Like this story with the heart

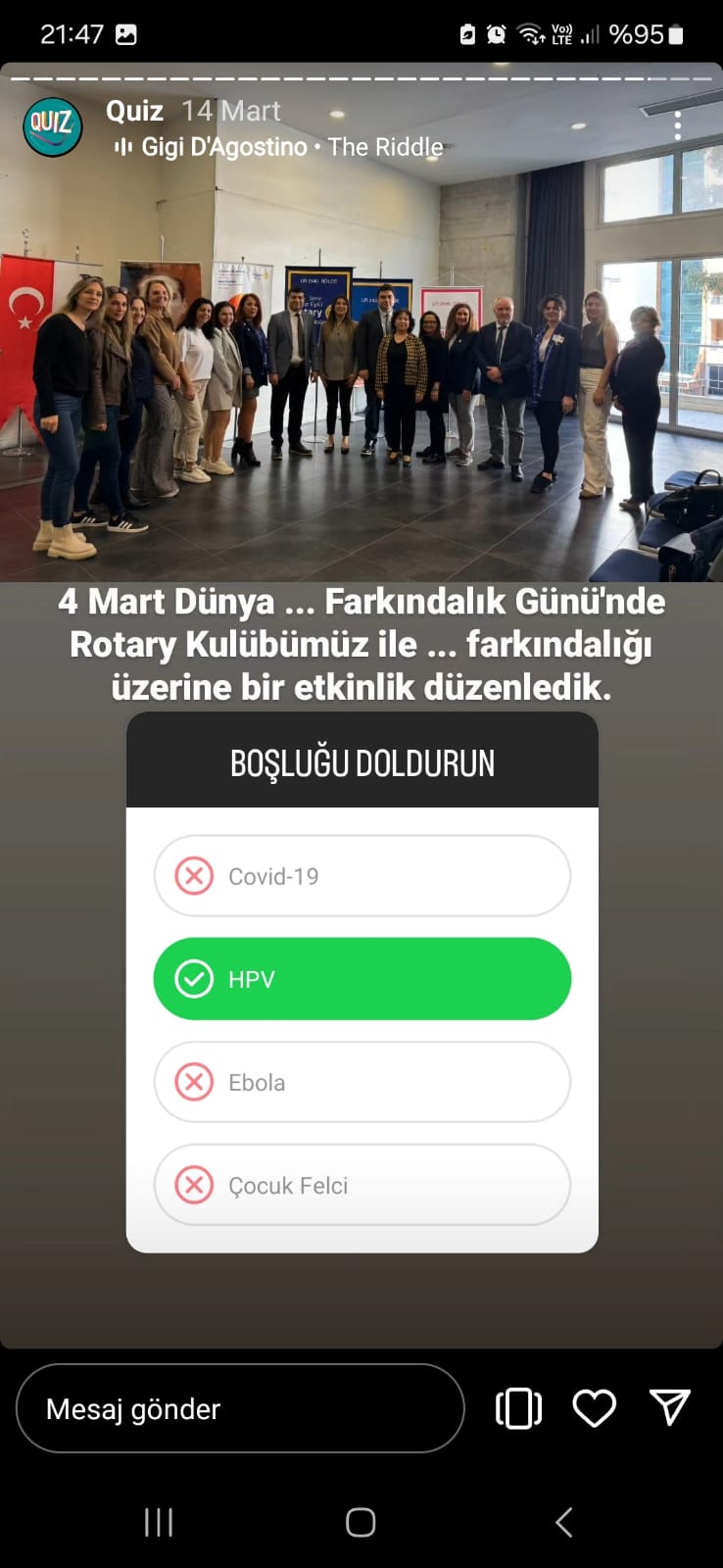pyautogui.click(x=594, y=1408)
